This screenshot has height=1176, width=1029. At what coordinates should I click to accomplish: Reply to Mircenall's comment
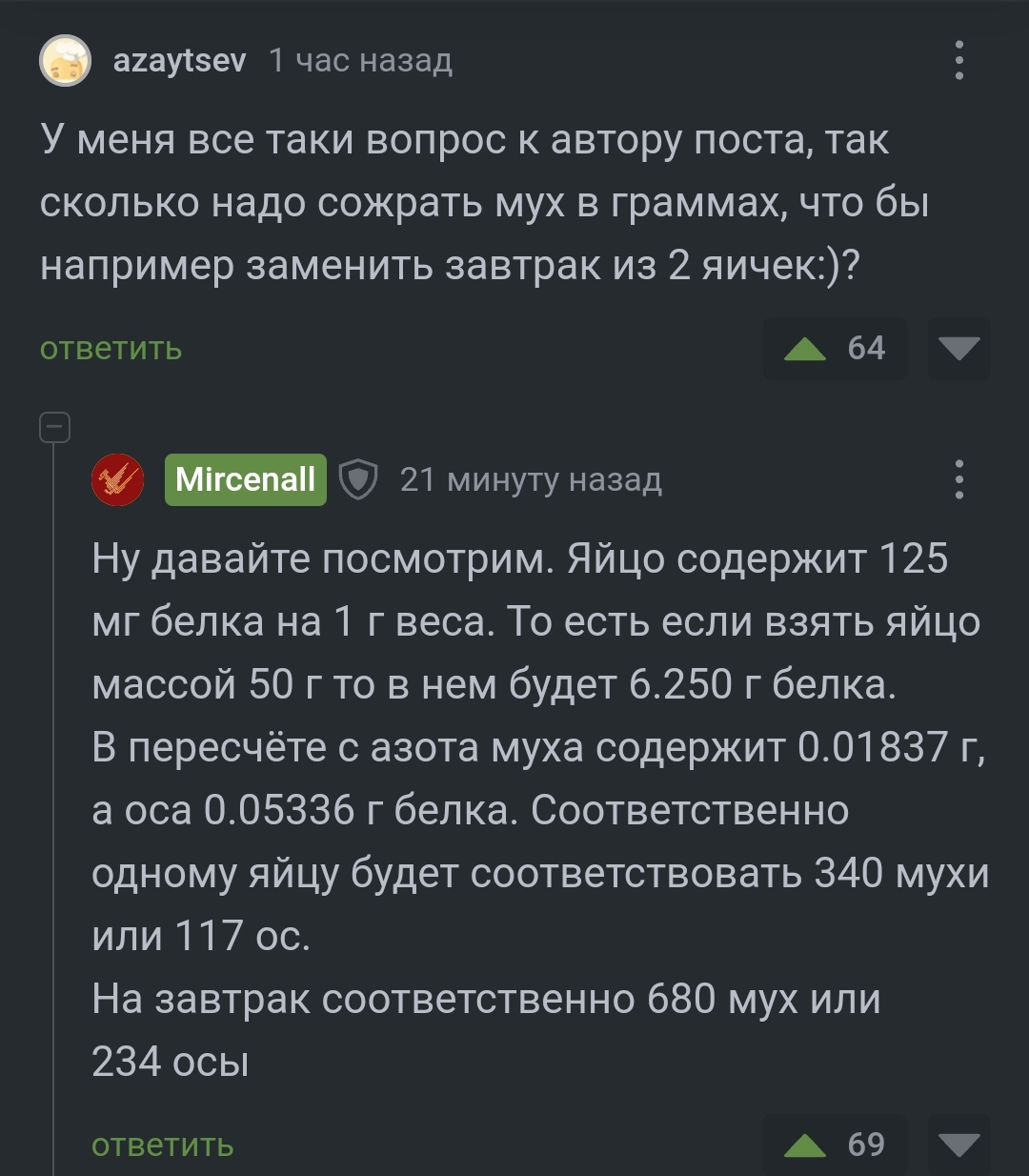162,1145
